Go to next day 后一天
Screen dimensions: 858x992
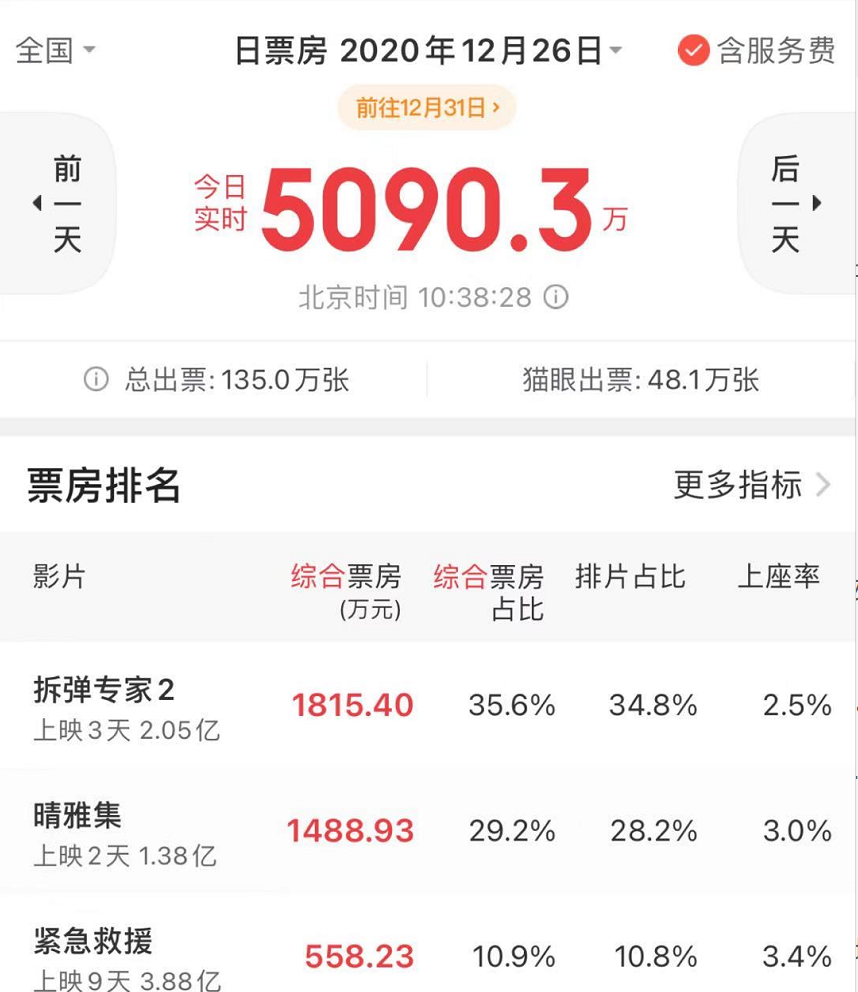point(795,204)
